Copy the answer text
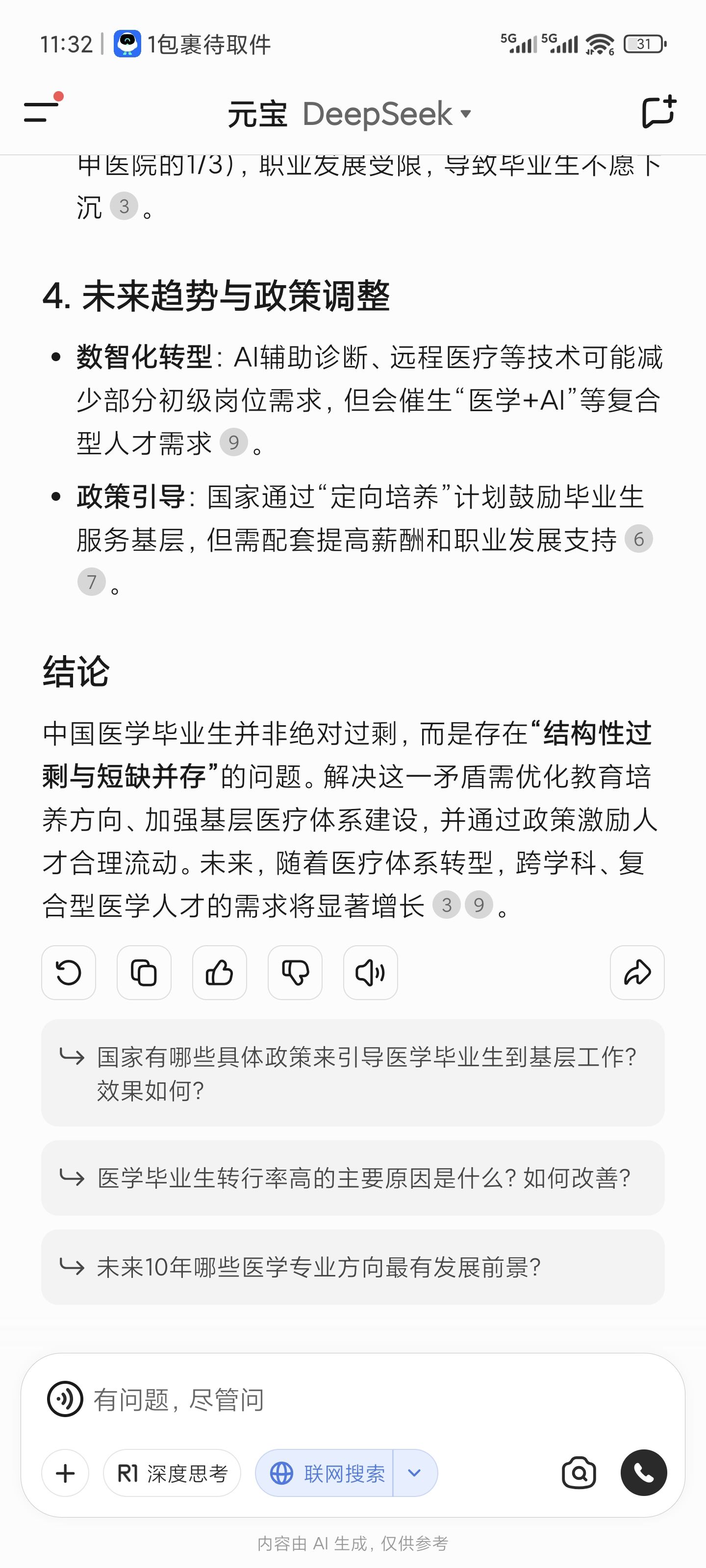 144,972
